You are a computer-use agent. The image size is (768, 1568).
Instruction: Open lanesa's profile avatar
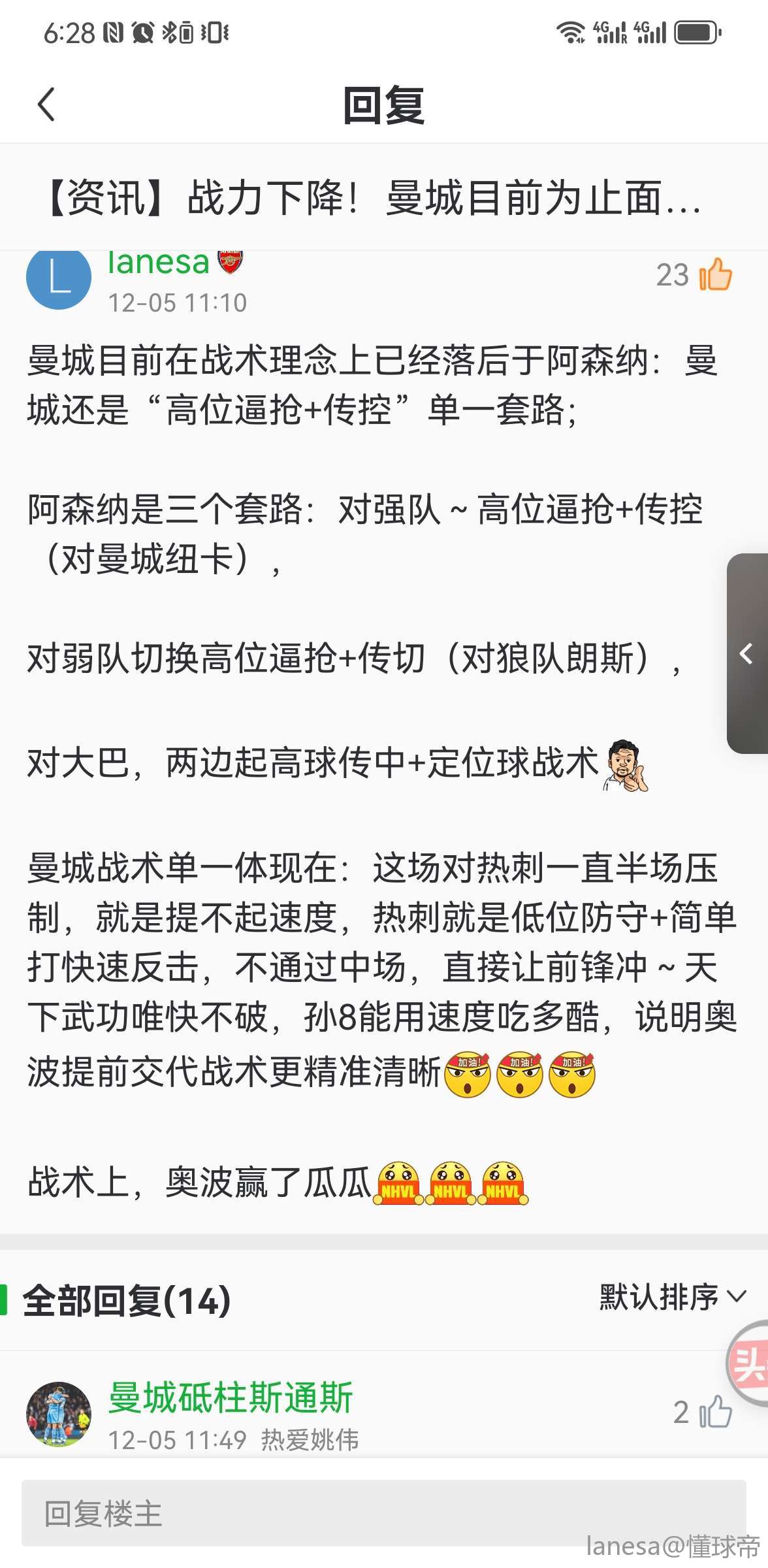(59, 277)
